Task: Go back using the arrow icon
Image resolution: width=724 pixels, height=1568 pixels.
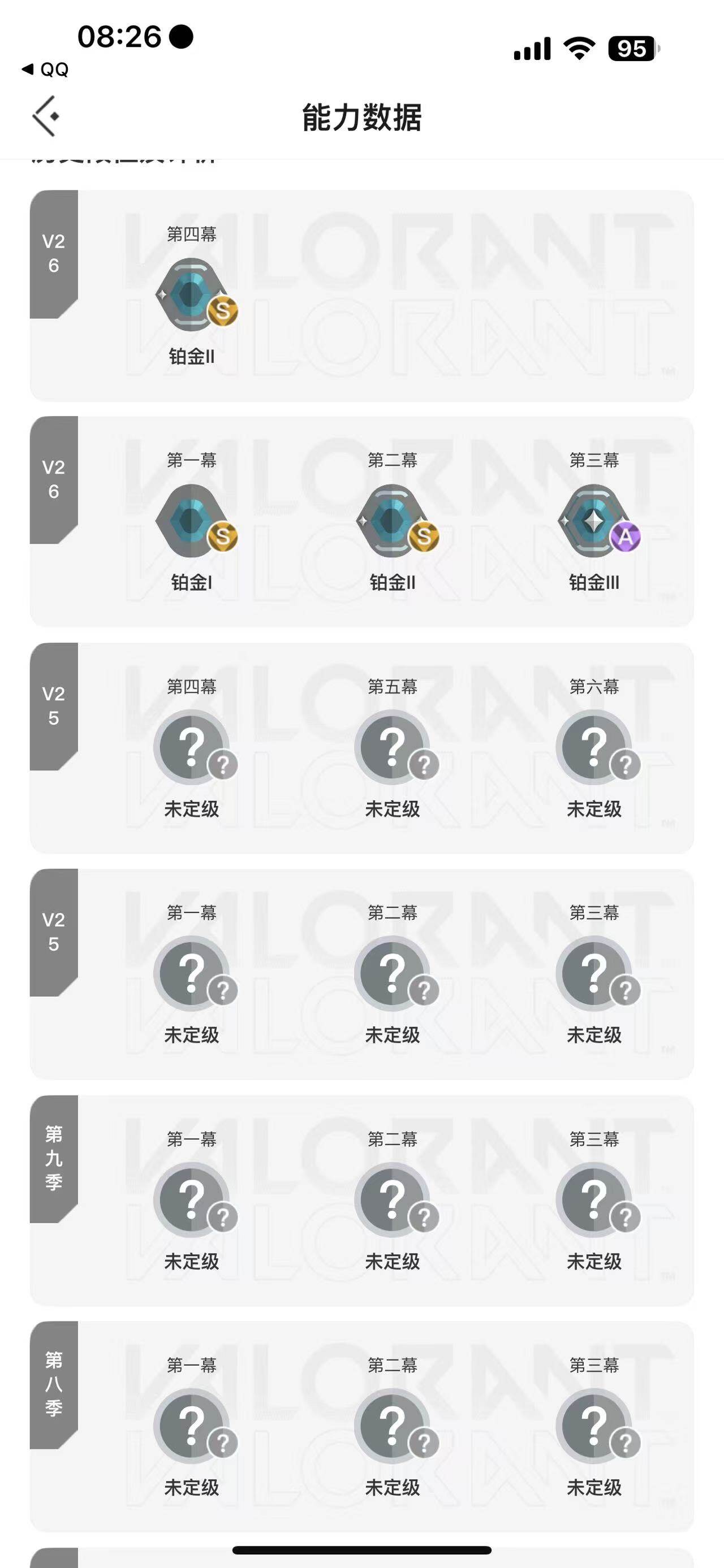Action: pos(46,116)
